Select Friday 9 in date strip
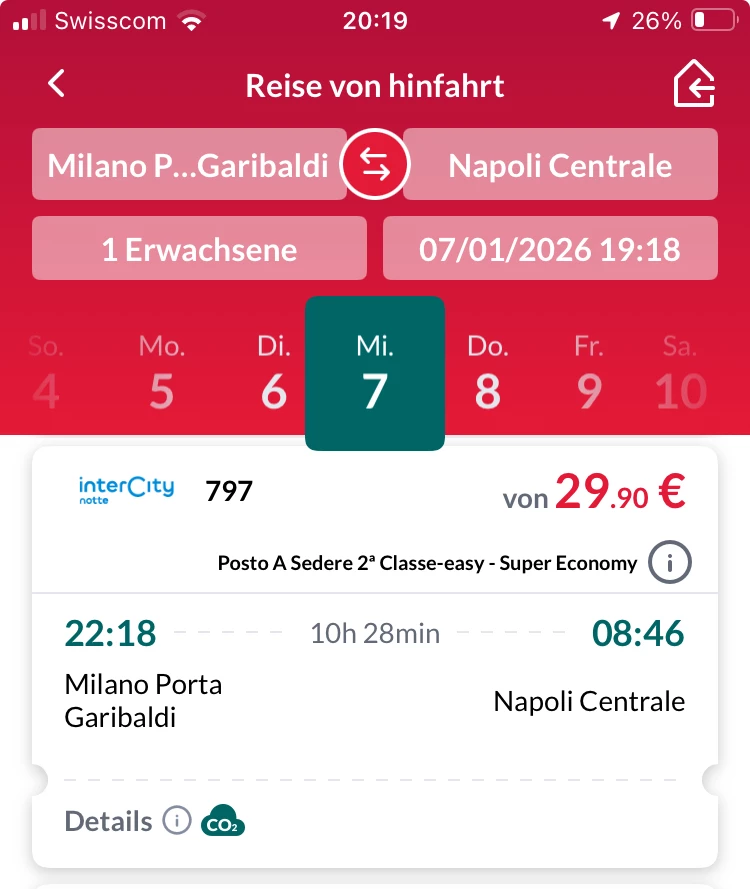The image size is (750, 889). click(x=589, y=375)
